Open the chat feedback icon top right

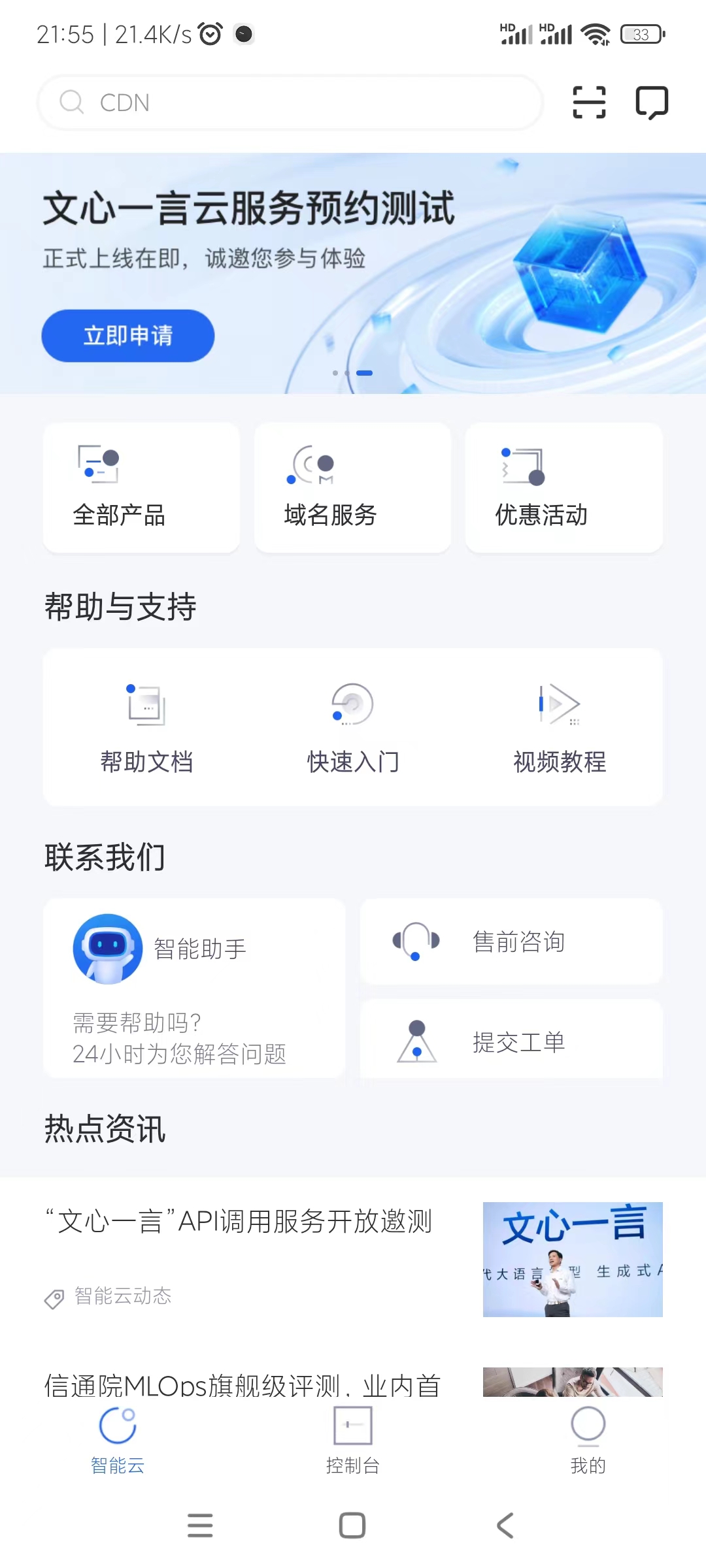point(652,102)
